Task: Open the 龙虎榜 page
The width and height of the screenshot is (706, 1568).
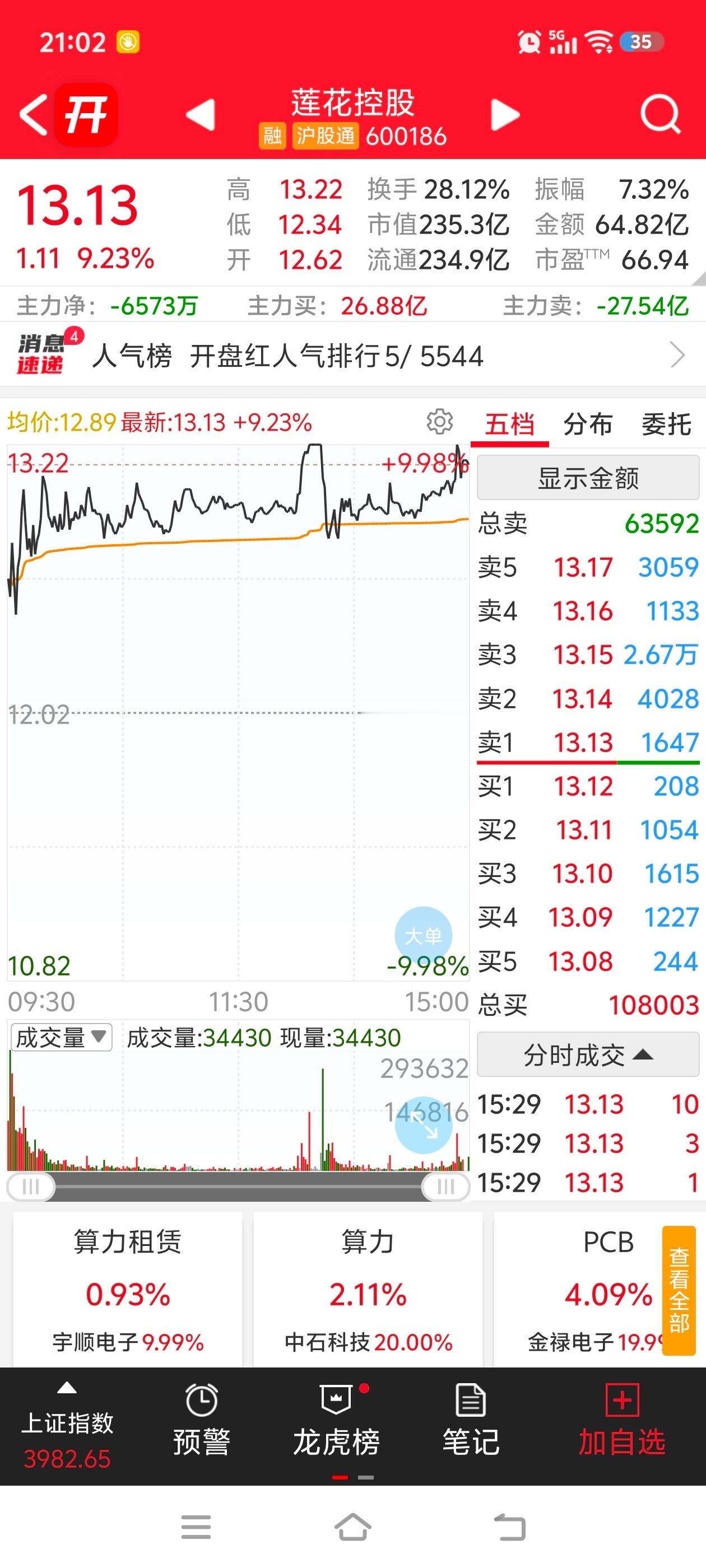Action: [336, 1421]
